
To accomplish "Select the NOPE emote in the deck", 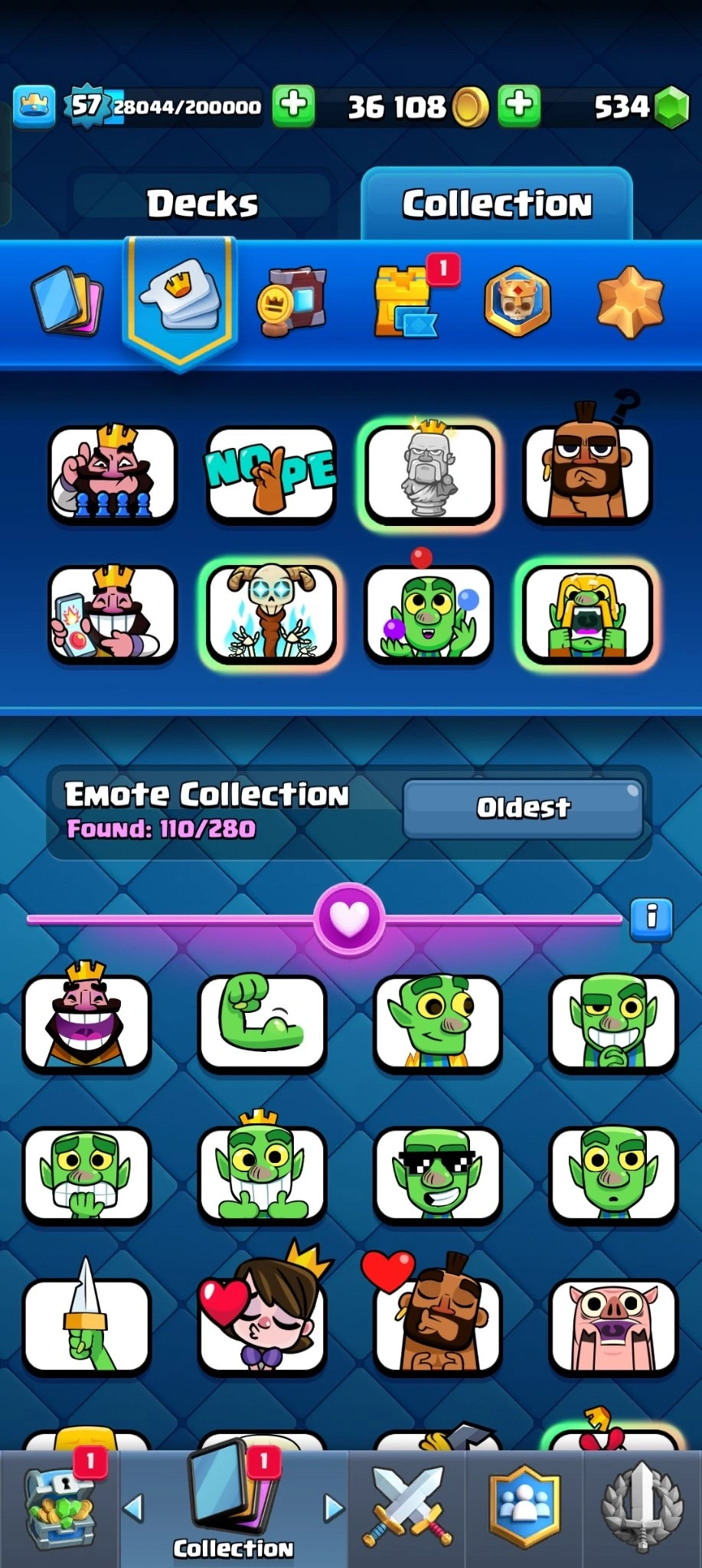I will (x=271, y=475).
